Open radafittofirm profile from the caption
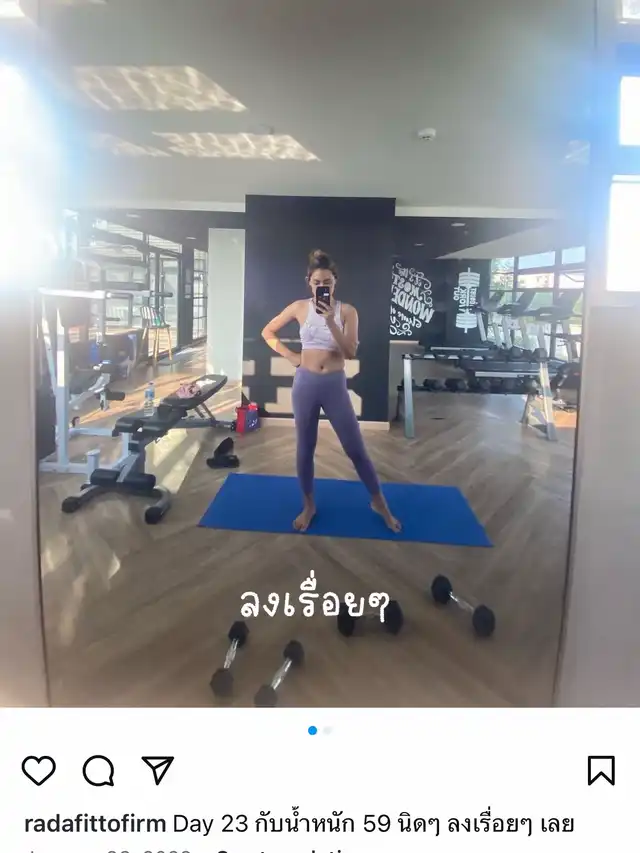Screen dimensions: 640x853 pyautogui.click(x=95, y=824)
